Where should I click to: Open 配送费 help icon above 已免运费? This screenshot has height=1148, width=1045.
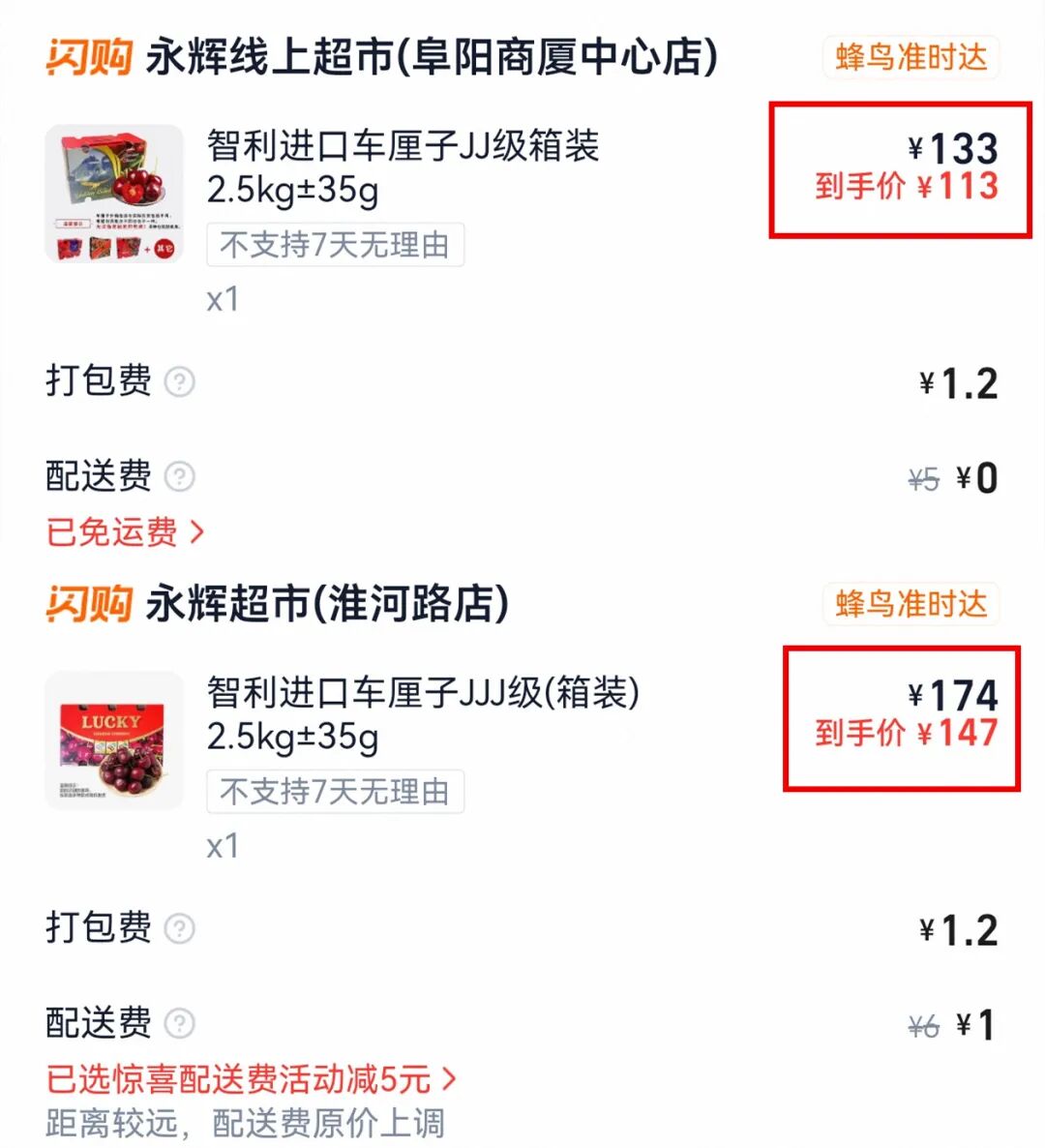pos(180,477)
